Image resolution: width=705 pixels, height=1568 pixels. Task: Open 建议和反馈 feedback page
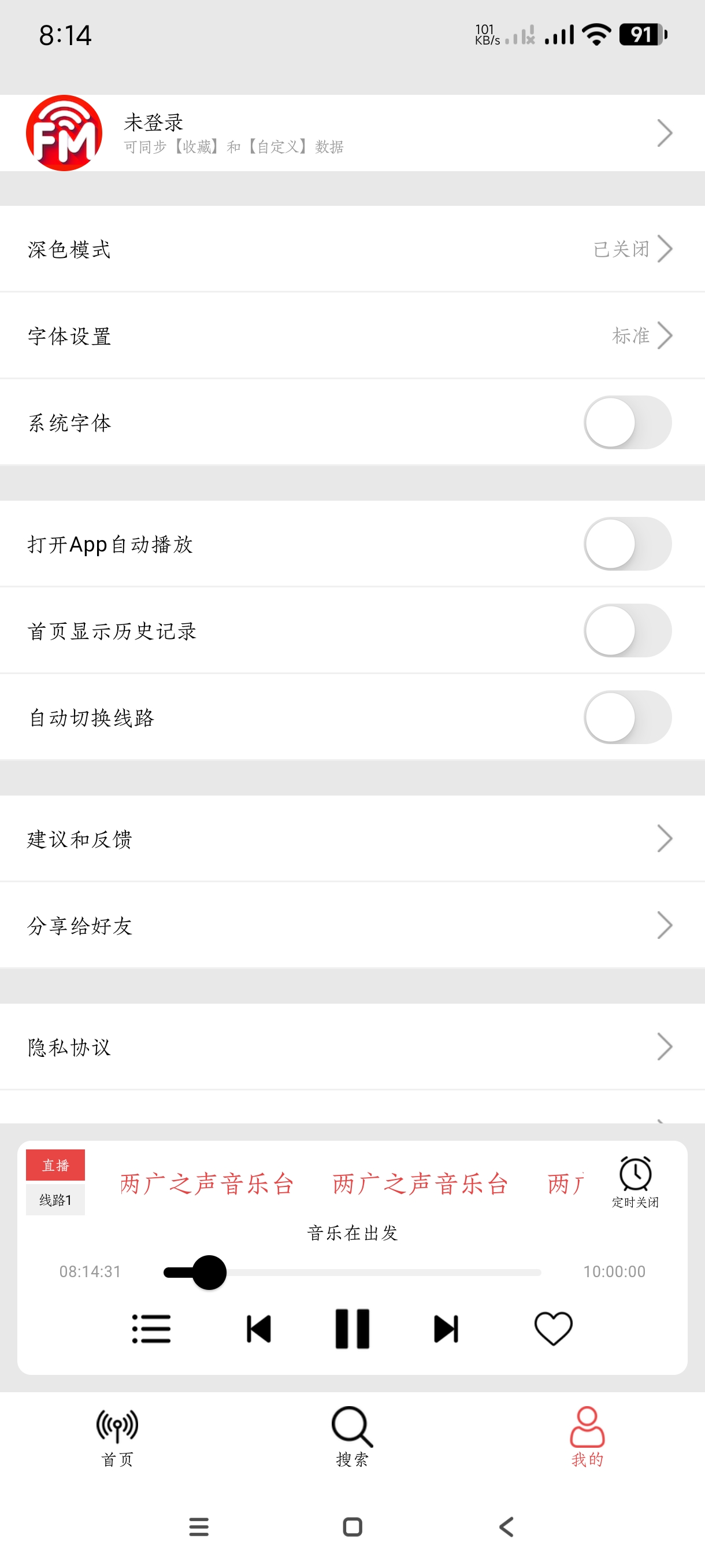352,839
